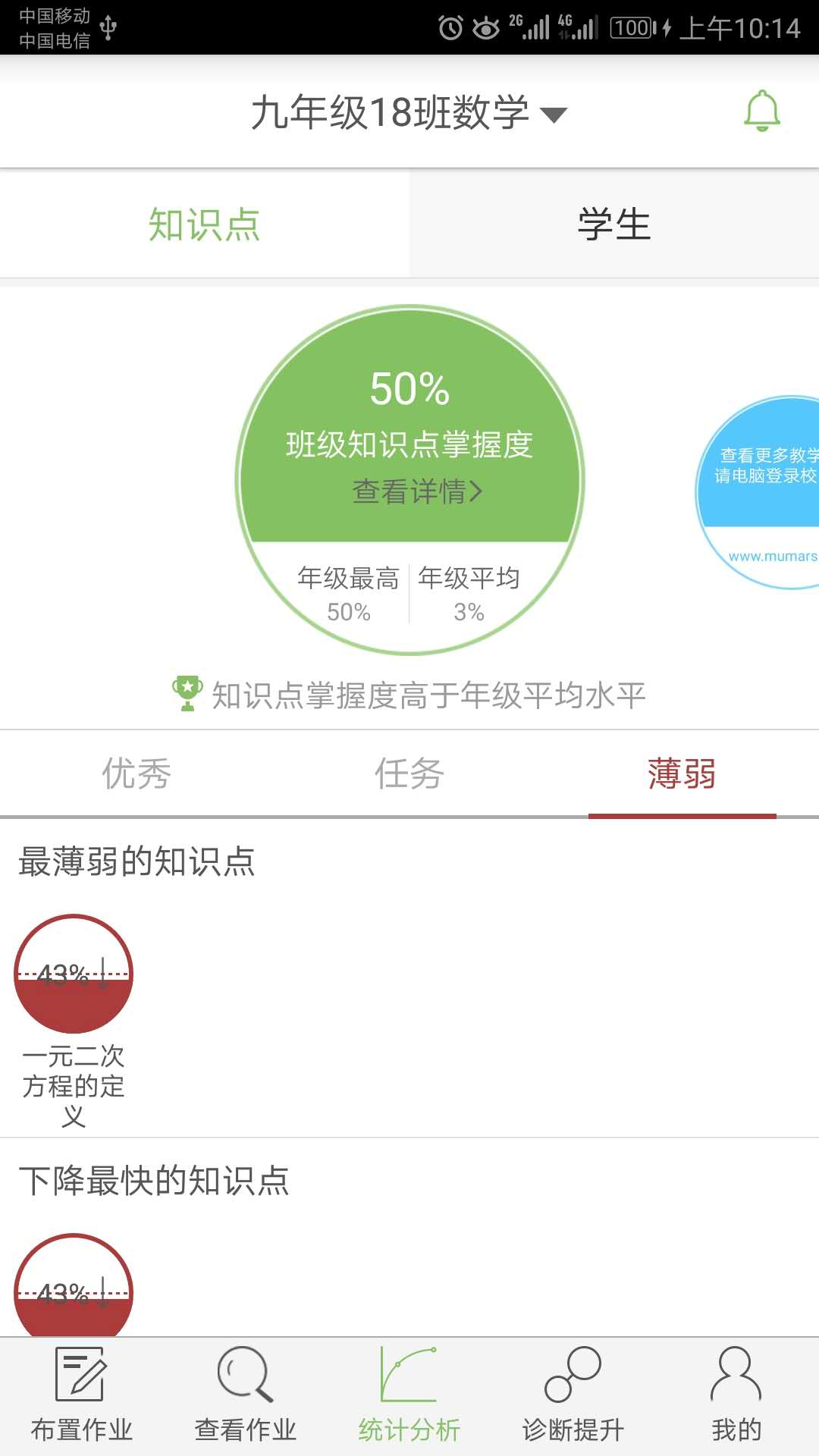The height and width of the screenshot is (1456, 819).
Task: Switch to the 学生 tab
Action: [614, 224]
